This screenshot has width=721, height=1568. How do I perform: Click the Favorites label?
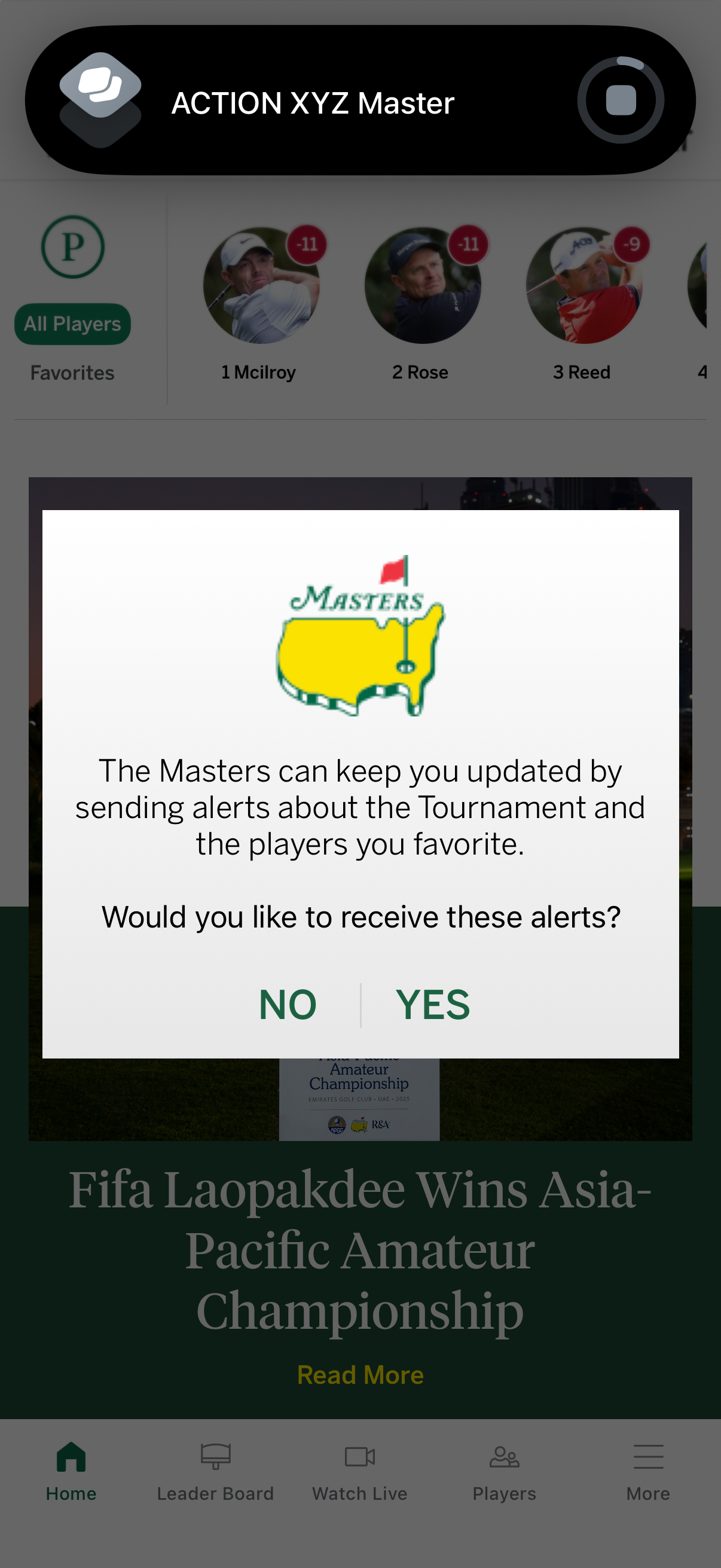click(72, 372)
